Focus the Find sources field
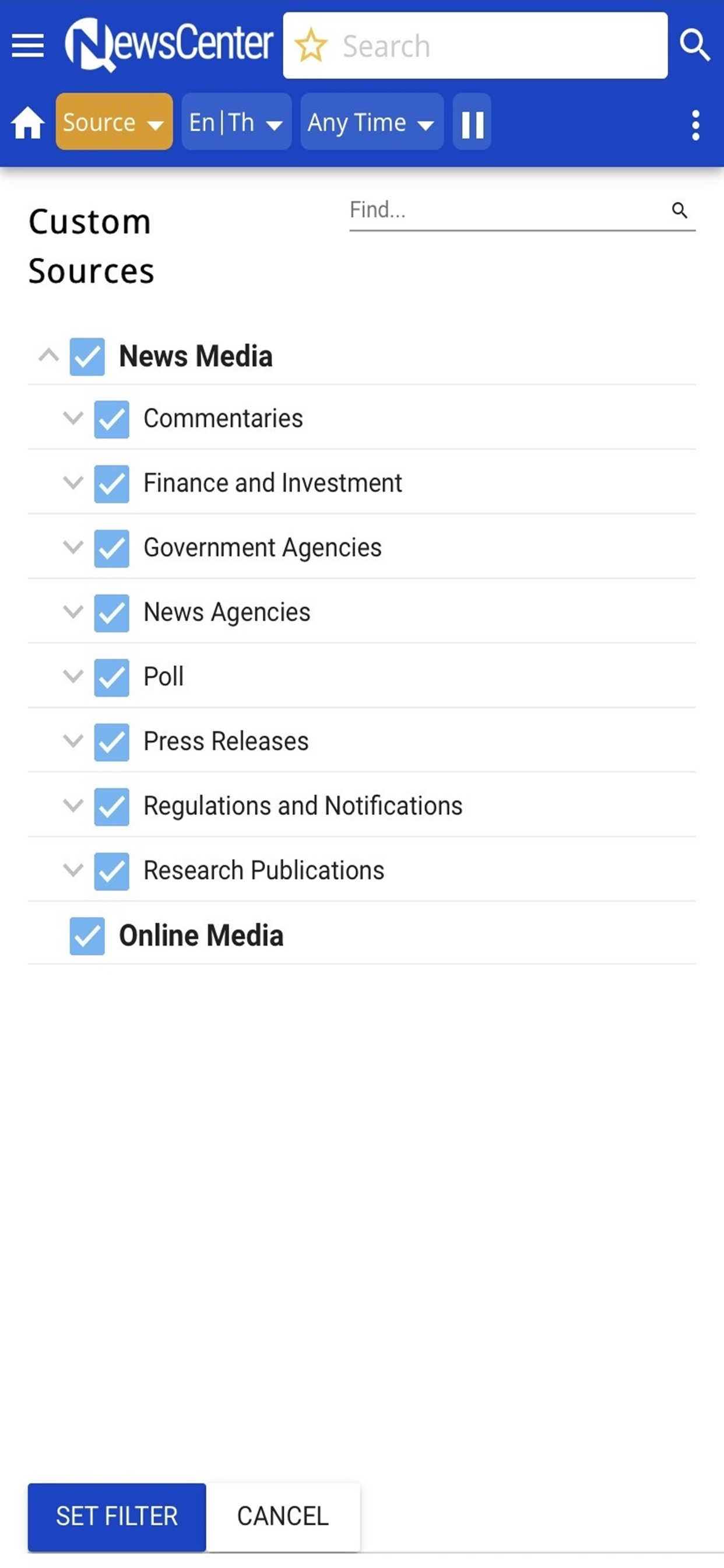This screenshot has width=724, height=1568. coord(522,211)
